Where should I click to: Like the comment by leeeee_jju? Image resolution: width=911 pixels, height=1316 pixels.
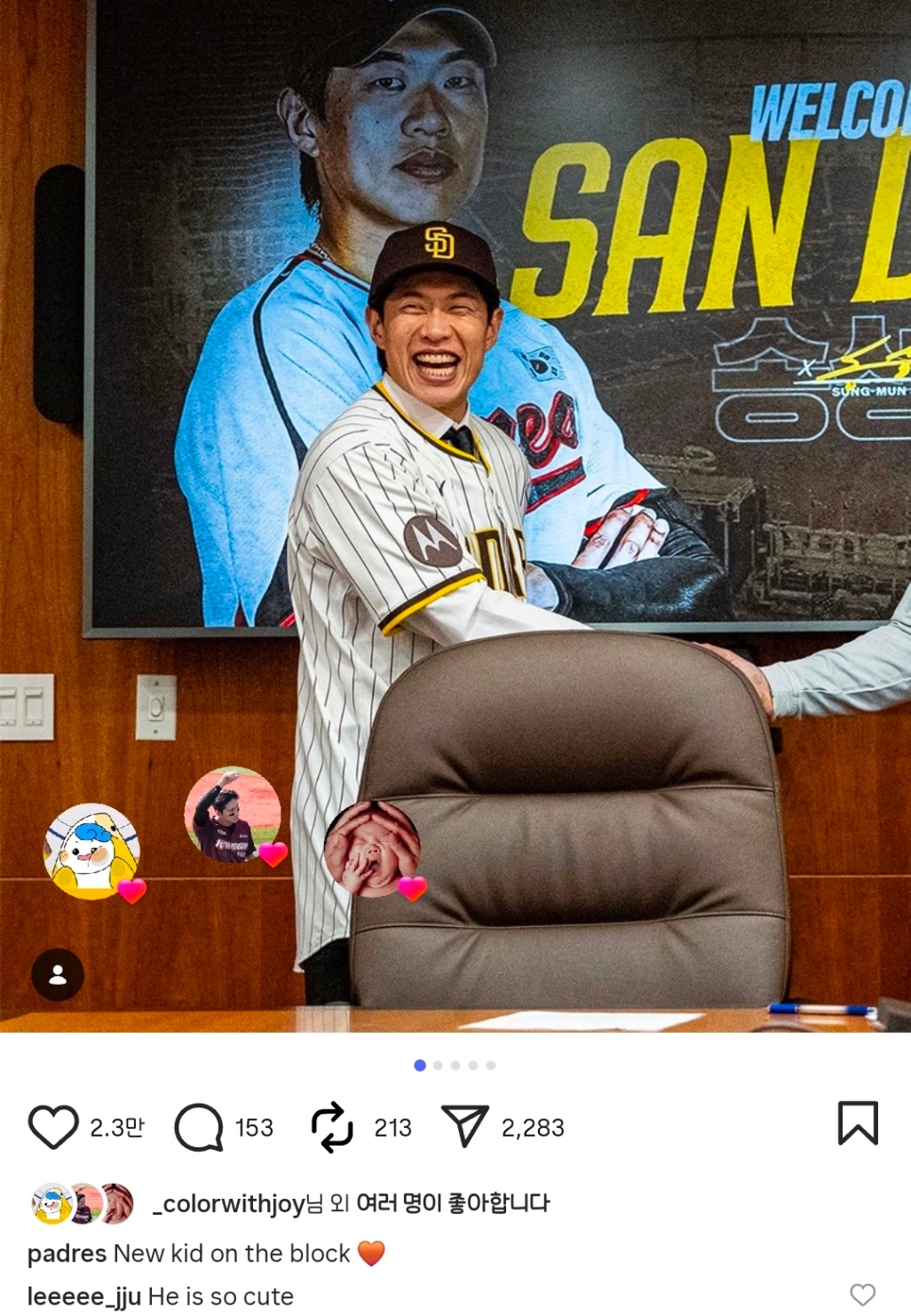pos(862,1295)
